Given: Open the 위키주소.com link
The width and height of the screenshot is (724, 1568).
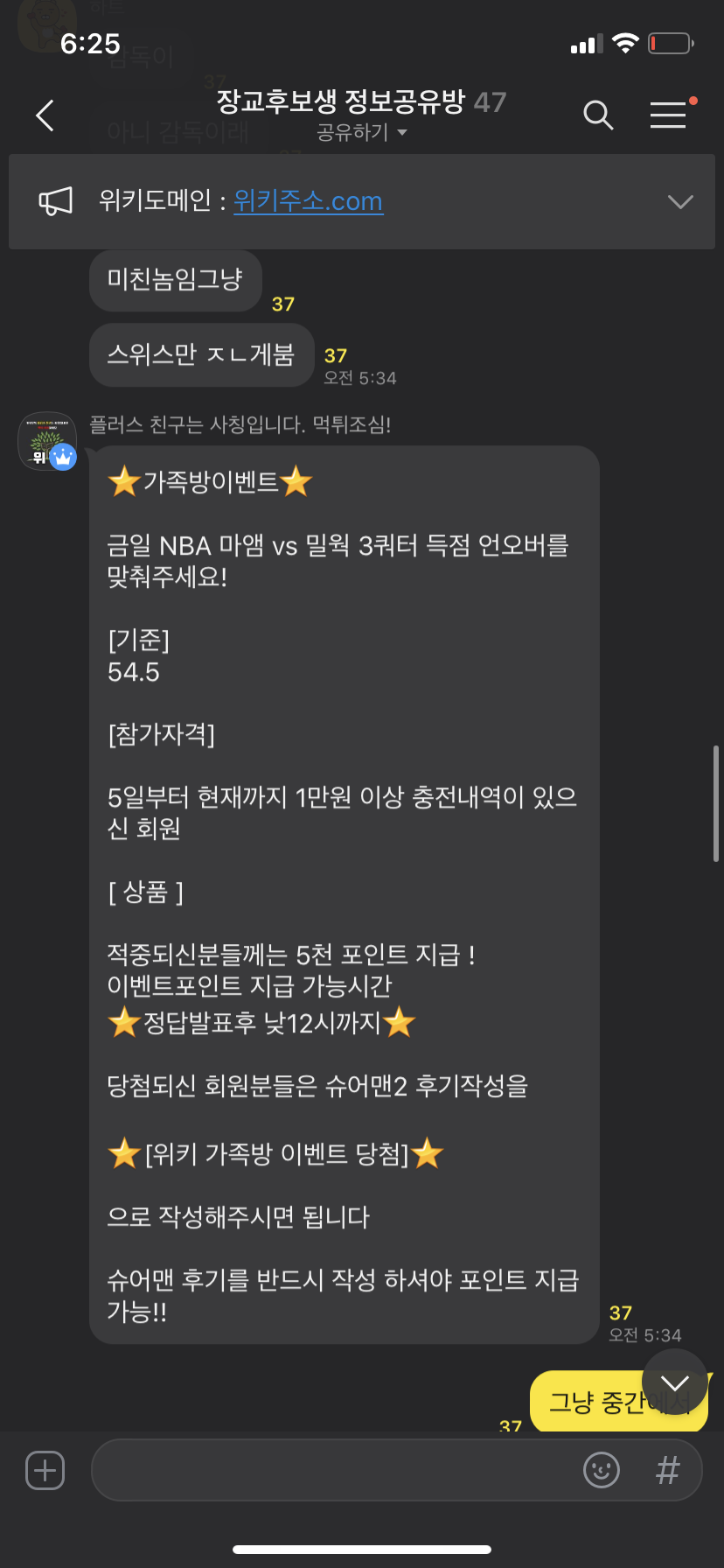Looking at the screenshot, I should tap(308, 201).
